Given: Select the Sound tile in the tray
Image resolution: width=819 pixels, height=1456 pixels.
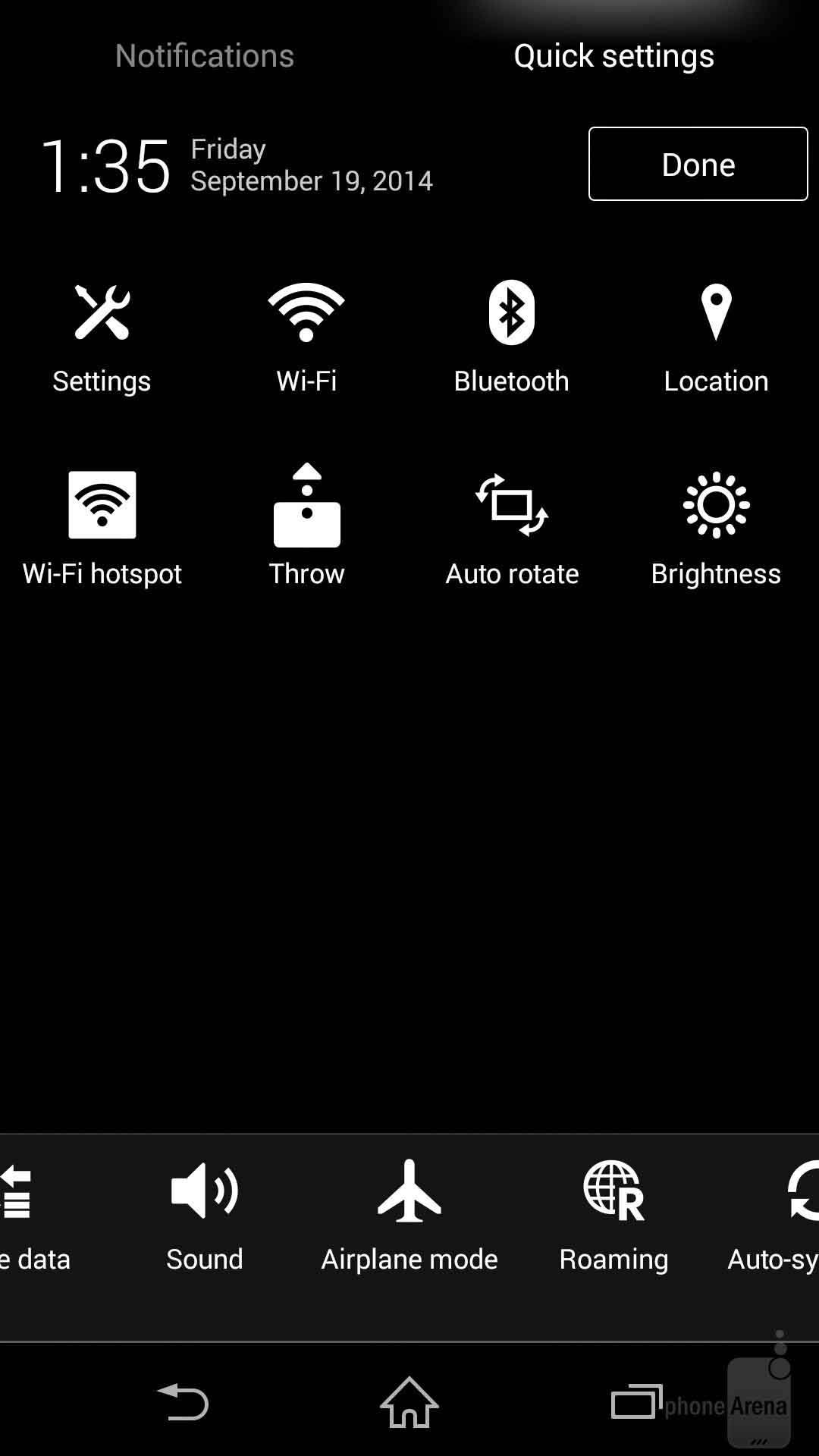Looking at the screenshot, I should pos(205,1216).
